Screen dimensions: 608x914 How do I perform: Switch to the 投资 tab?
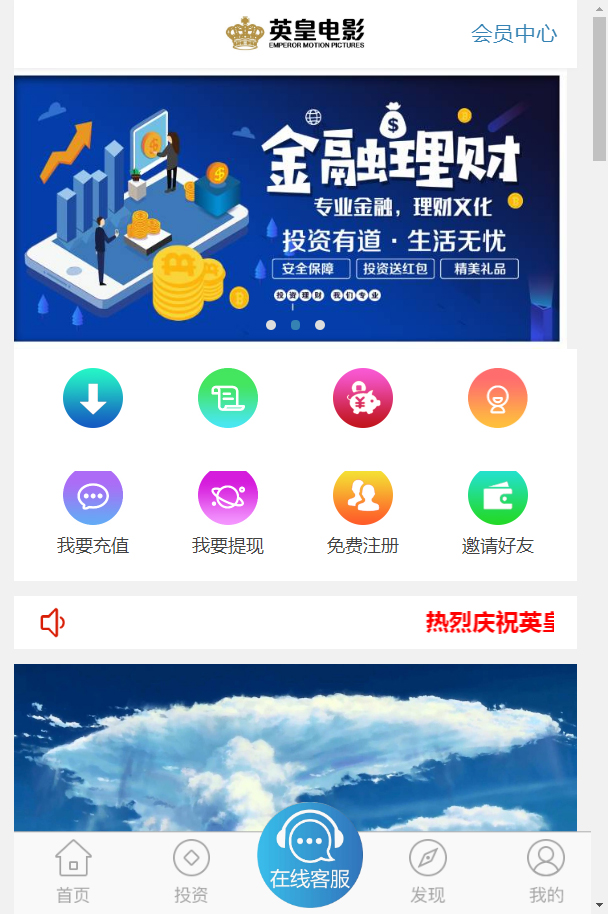pos(191,872)
